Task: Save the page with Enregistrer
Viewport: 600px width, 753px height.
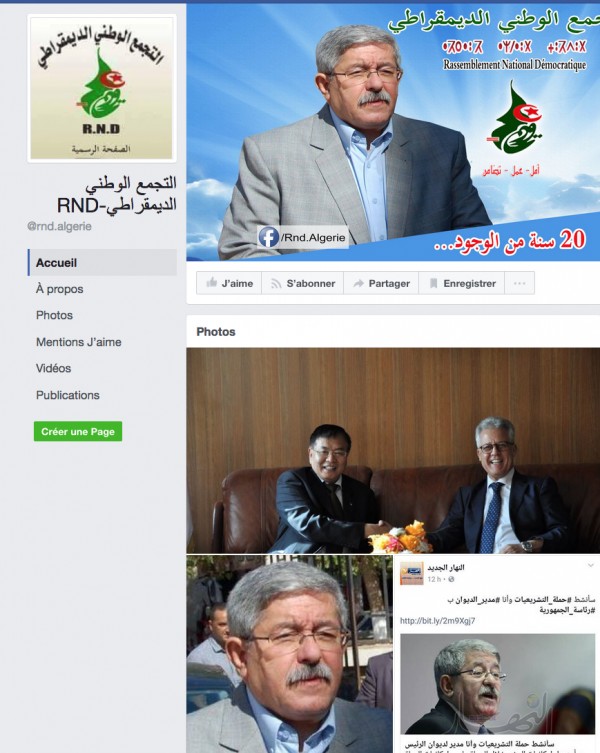Action: (460, 284)
